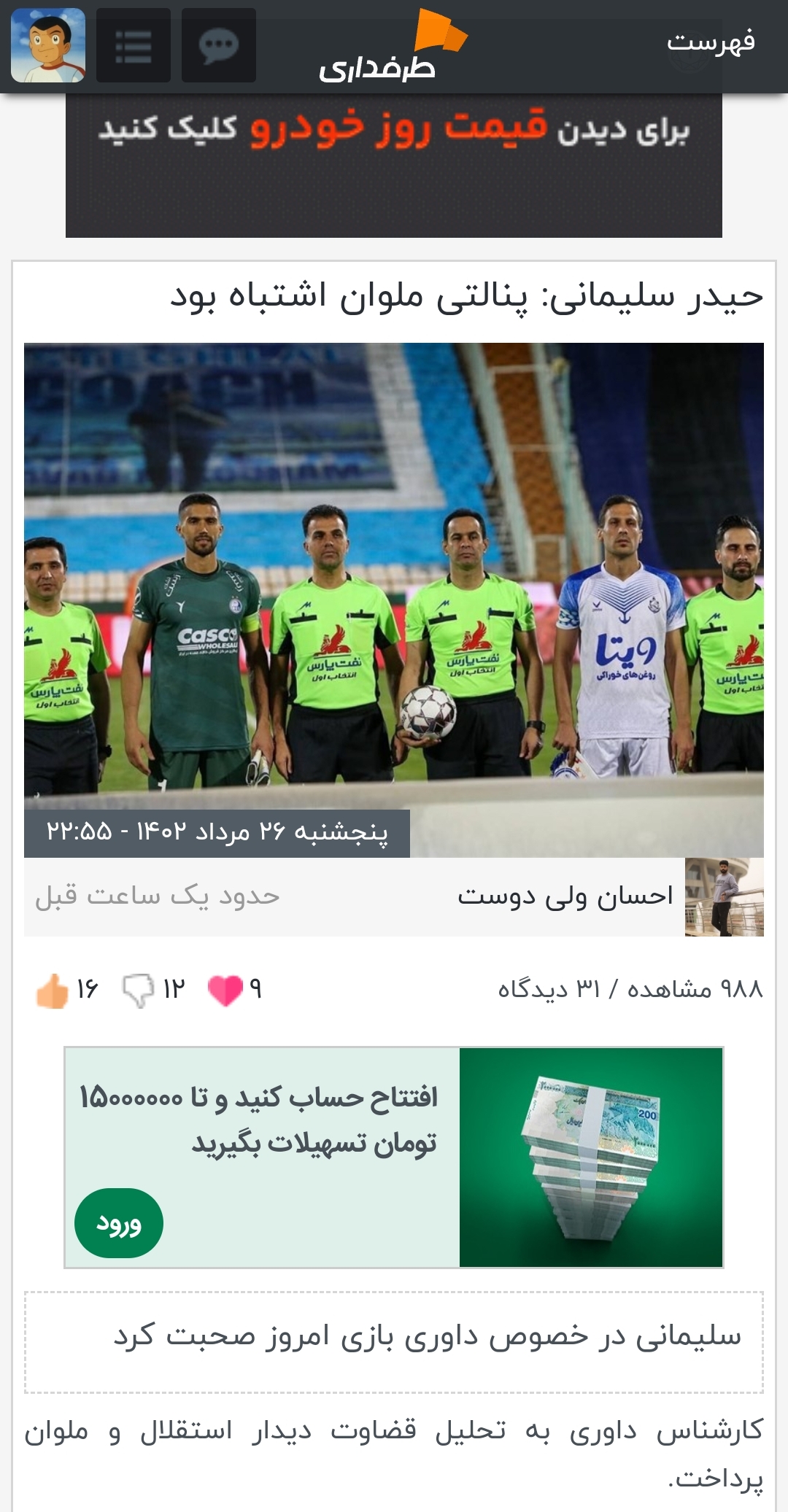Open the فهرست menu
This screenshot has height=1512, width=788.
click(x=710, y=42)
